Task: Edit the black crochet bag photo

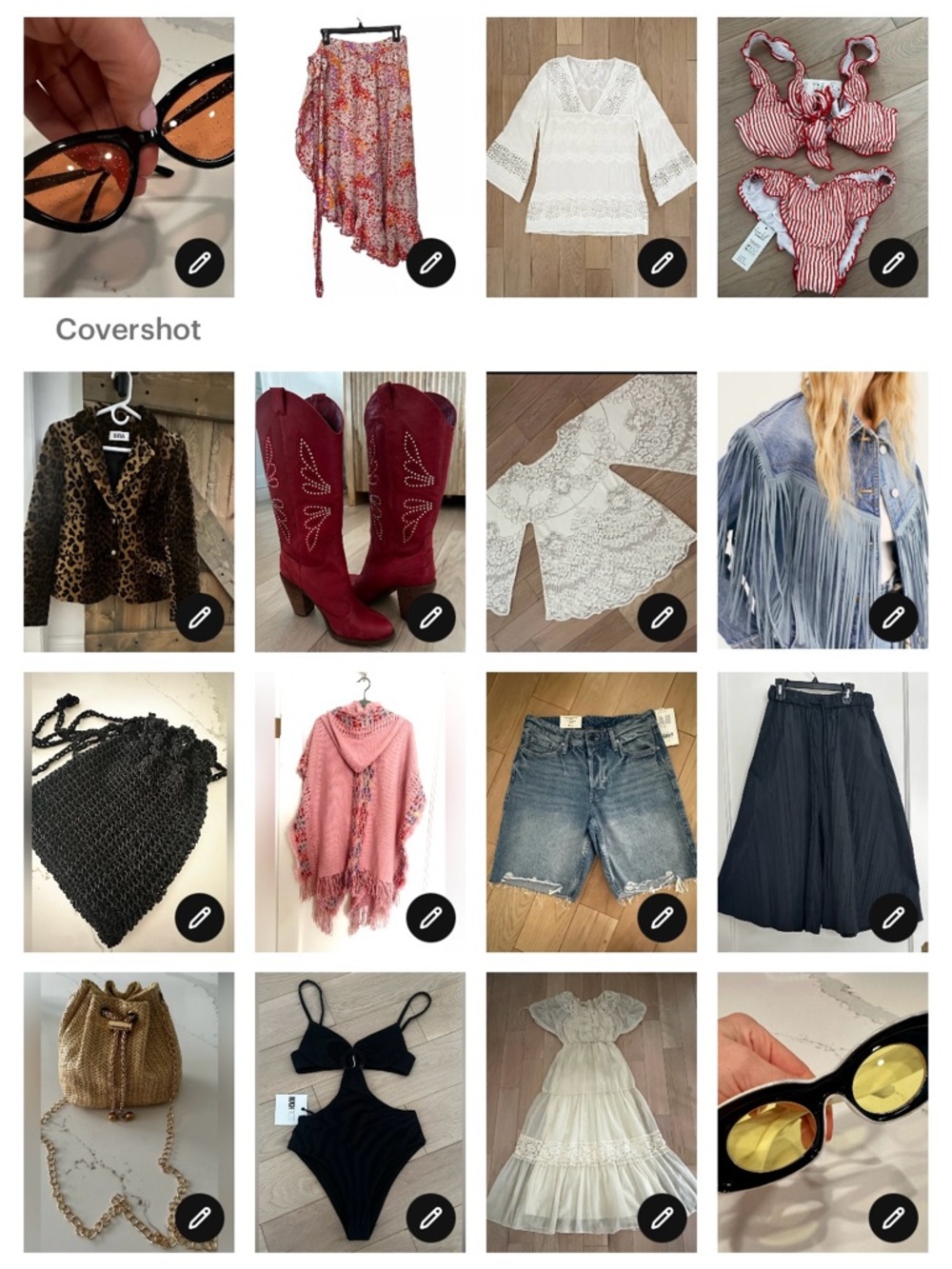Action: [x=199, y=918]
